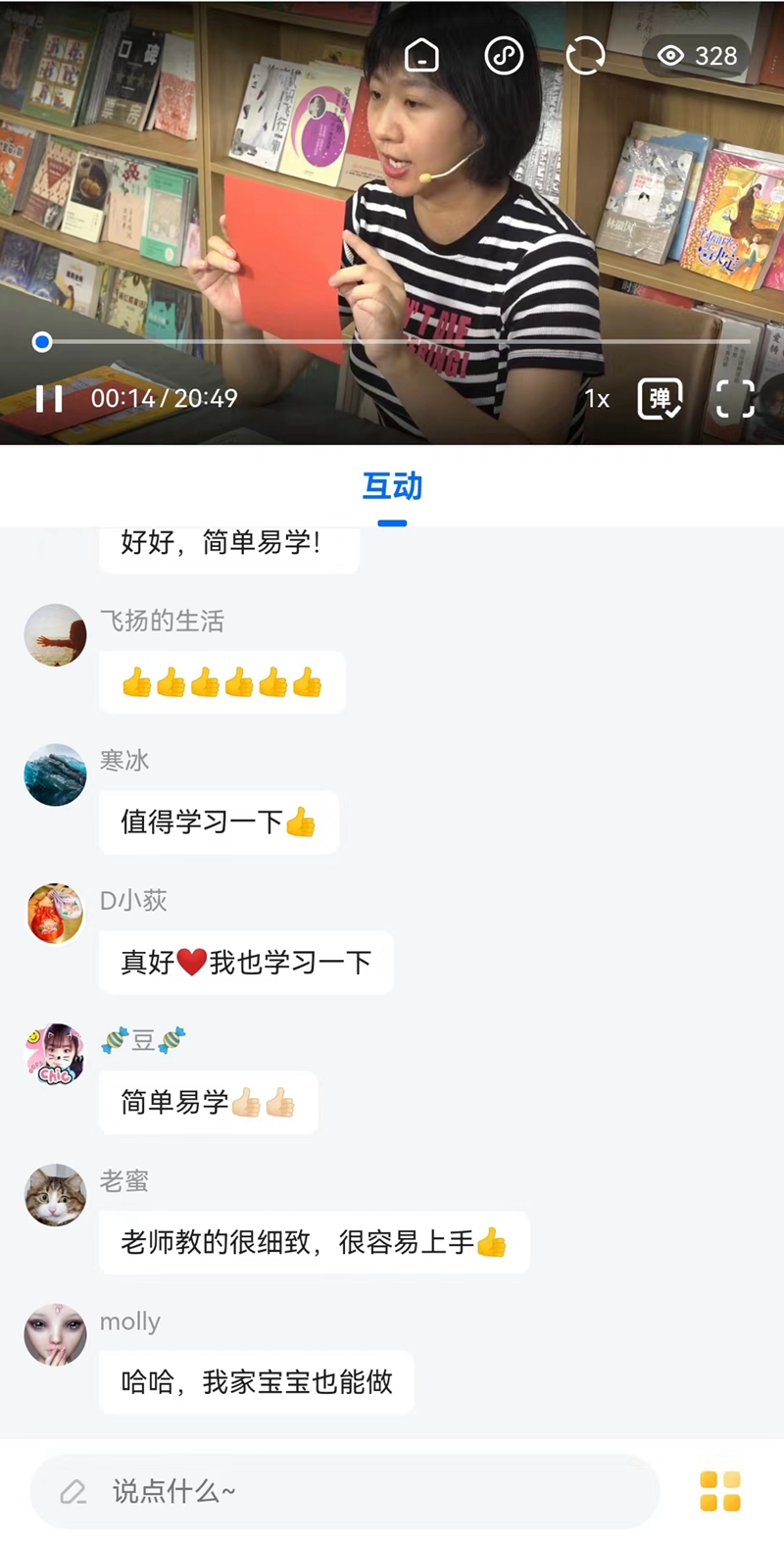Screen dimensions: 784x1544
Task: Open the orange grid panel icon
Action: pos(721,1490)
